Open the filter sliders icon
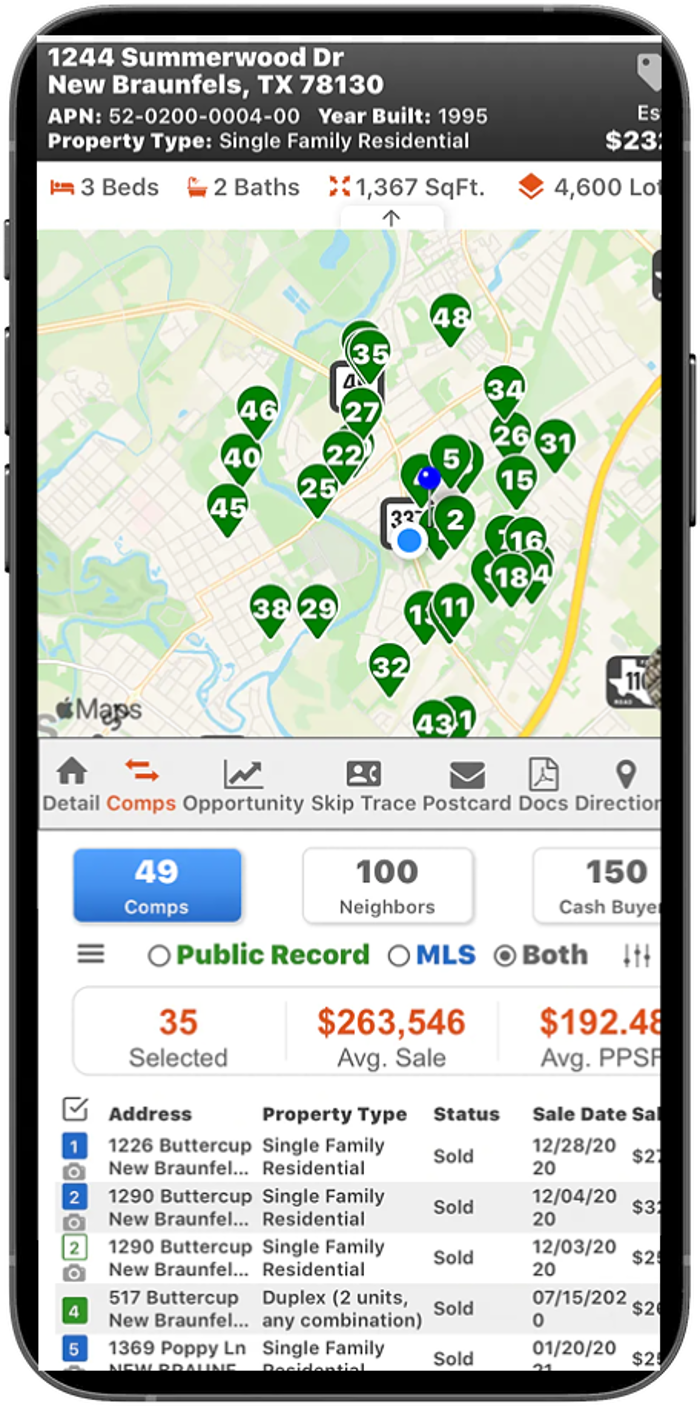 pyautogui.click(x=636, y=956)
